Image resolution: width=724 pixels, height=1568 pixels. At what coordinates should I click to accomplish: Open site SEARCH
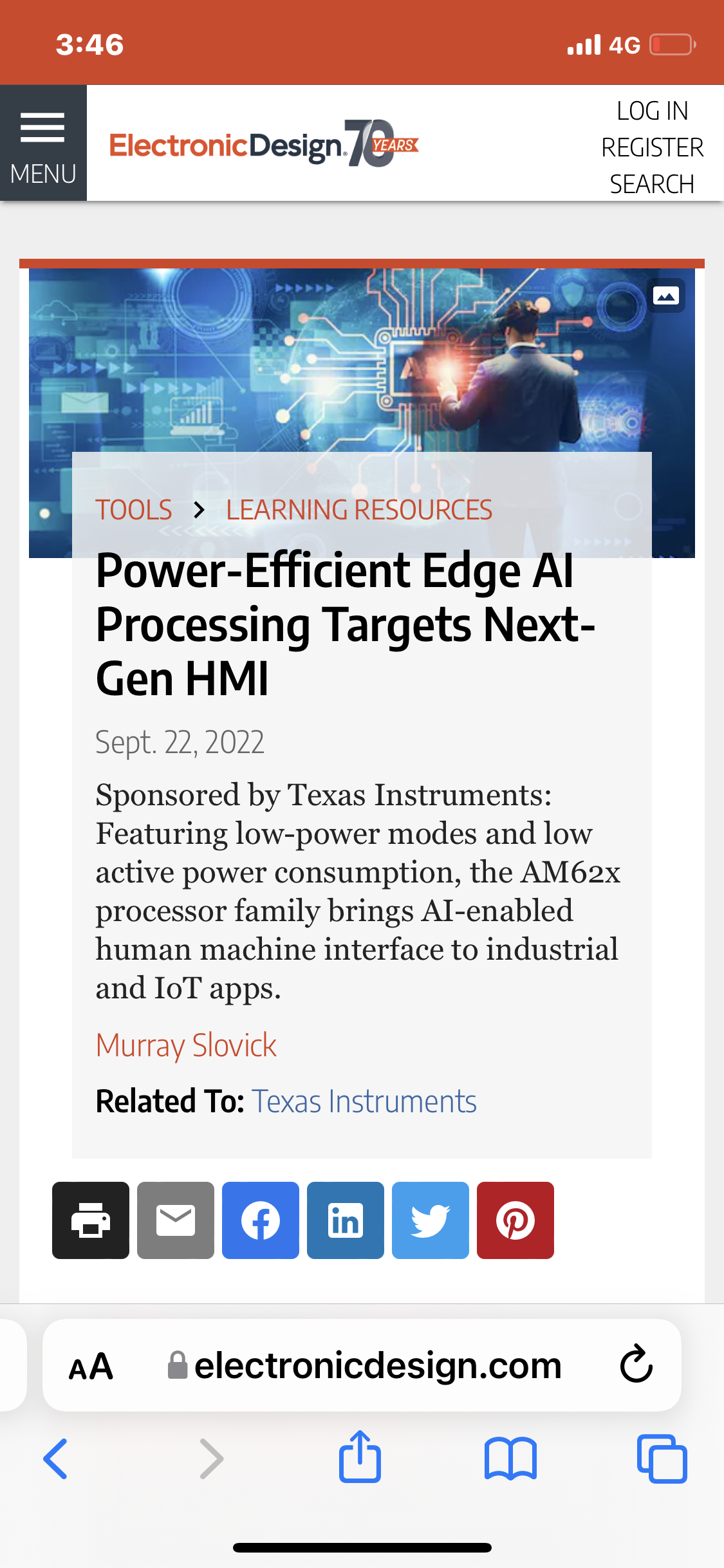[652, 184]
